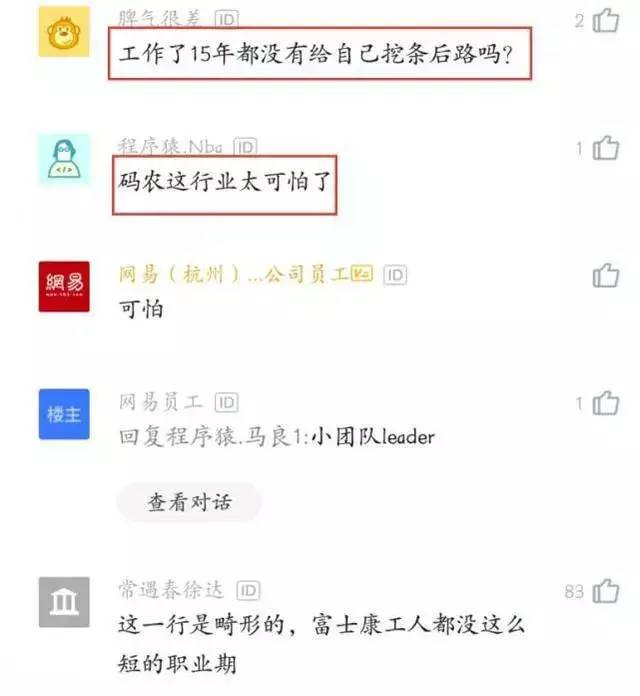The height and width of the screenshot is (696, 640).
Task: Open the red 網易 avatar
Action: [x=64, y=286]
